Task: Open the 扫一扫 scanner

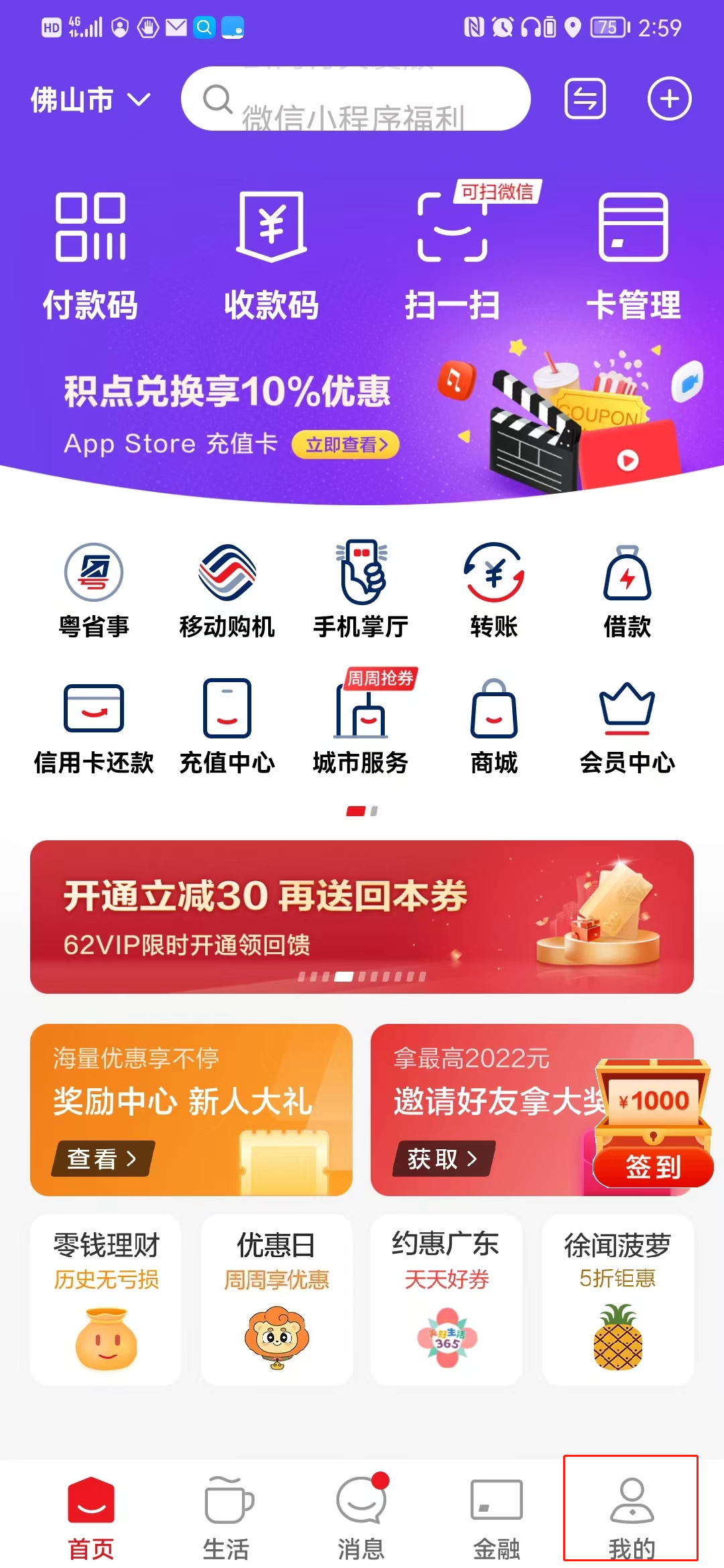Action: pyautogui.click(x=454, y=255)
